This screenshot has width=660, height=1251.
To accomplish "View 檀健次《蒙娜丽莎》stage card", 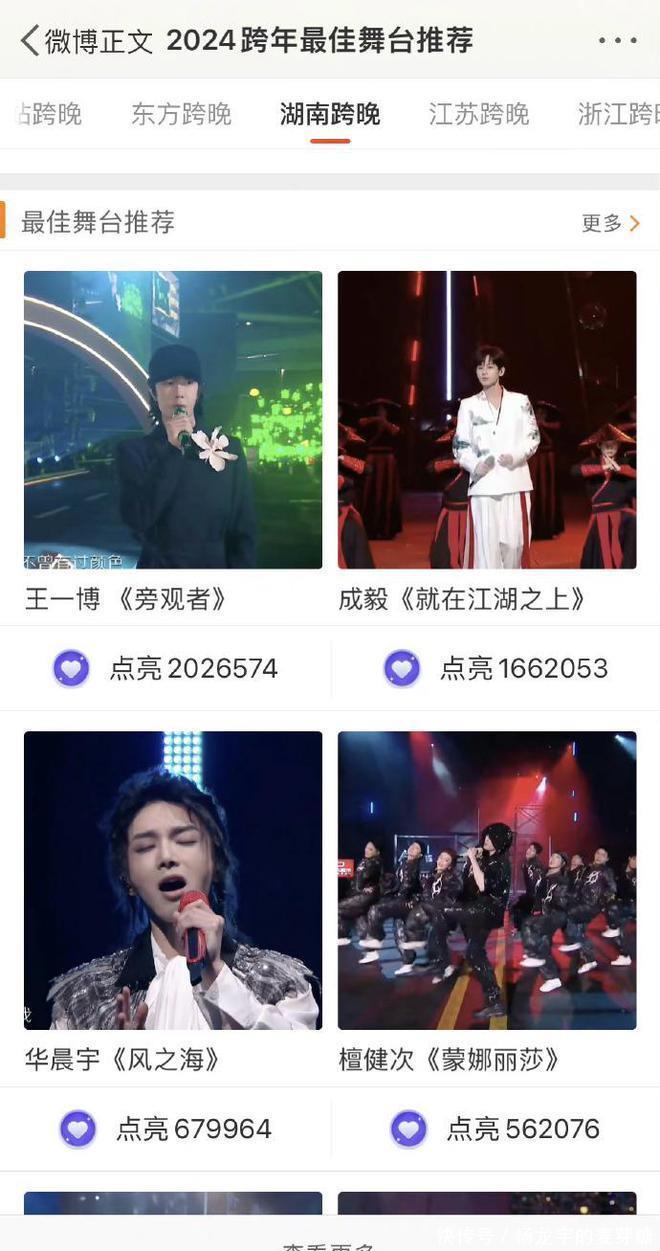I will point(487,880).
